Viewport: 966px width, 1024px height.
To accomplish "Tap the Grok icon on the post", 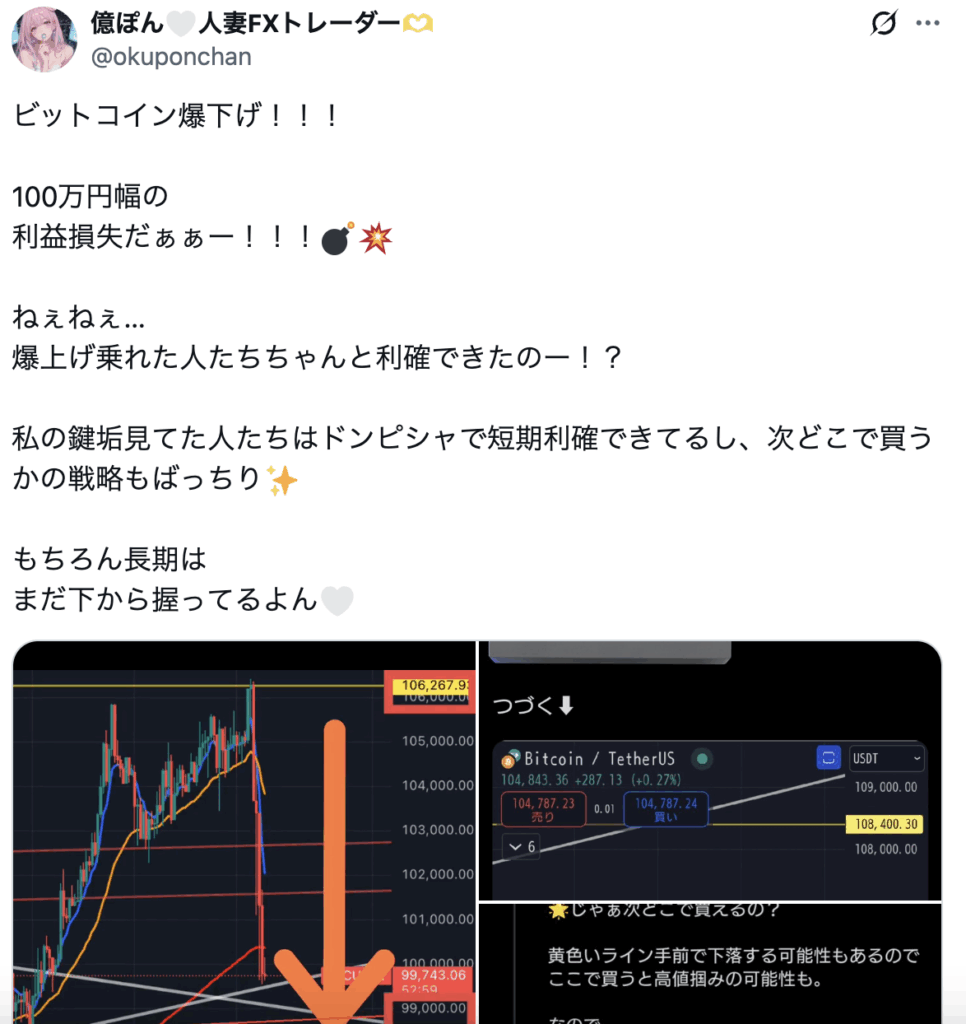I will (x=883, y=23).
